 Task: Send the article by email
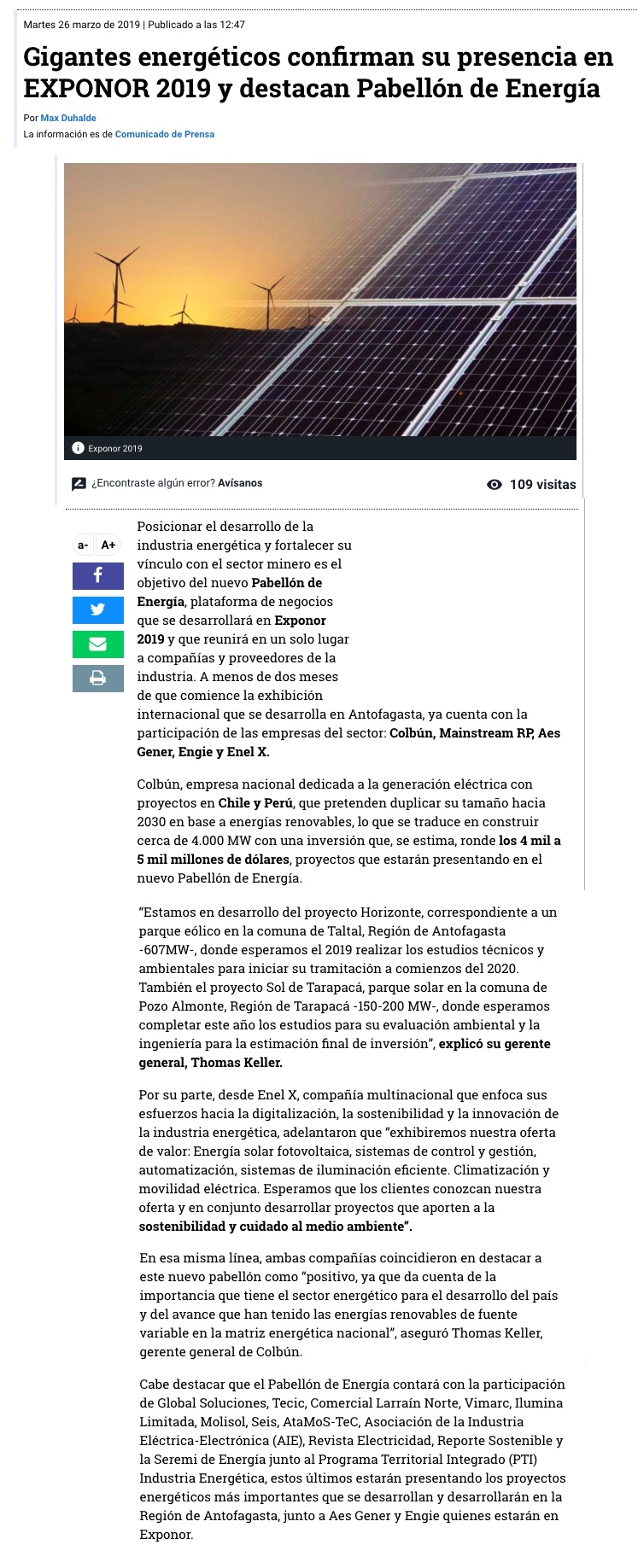(x=97, y=644)
